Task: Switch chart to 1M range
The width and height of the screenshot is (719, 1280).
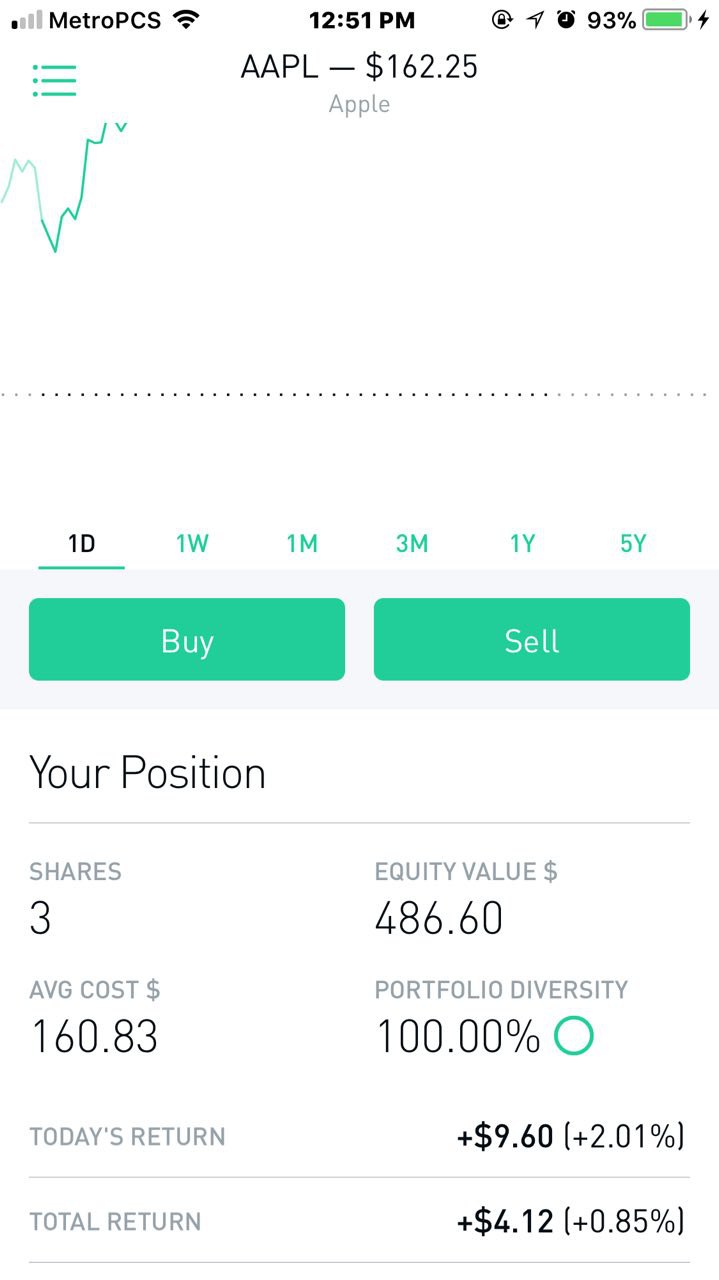Action: click(x=302, y=544)
